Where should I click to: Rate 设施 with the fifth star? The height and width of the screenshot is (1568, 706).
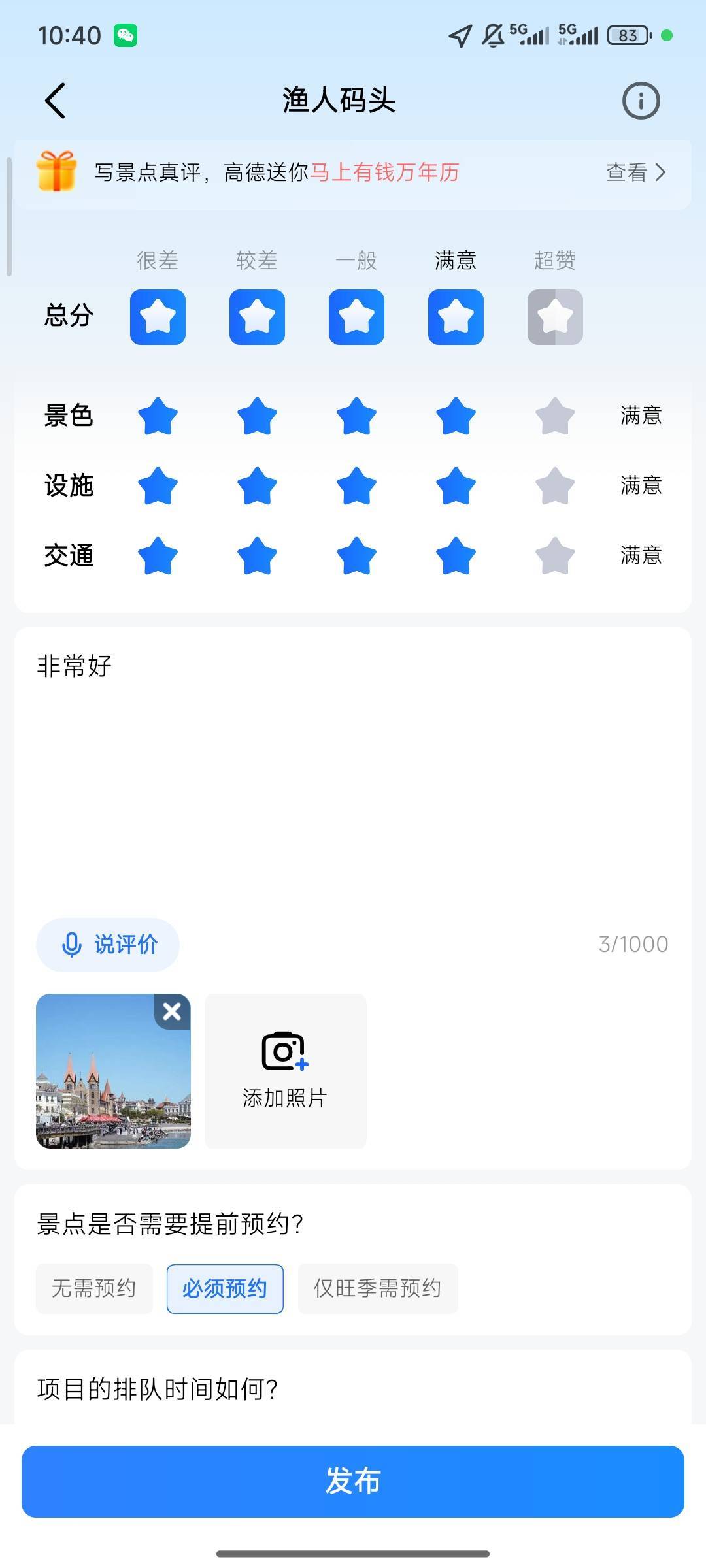click(555, 486)
